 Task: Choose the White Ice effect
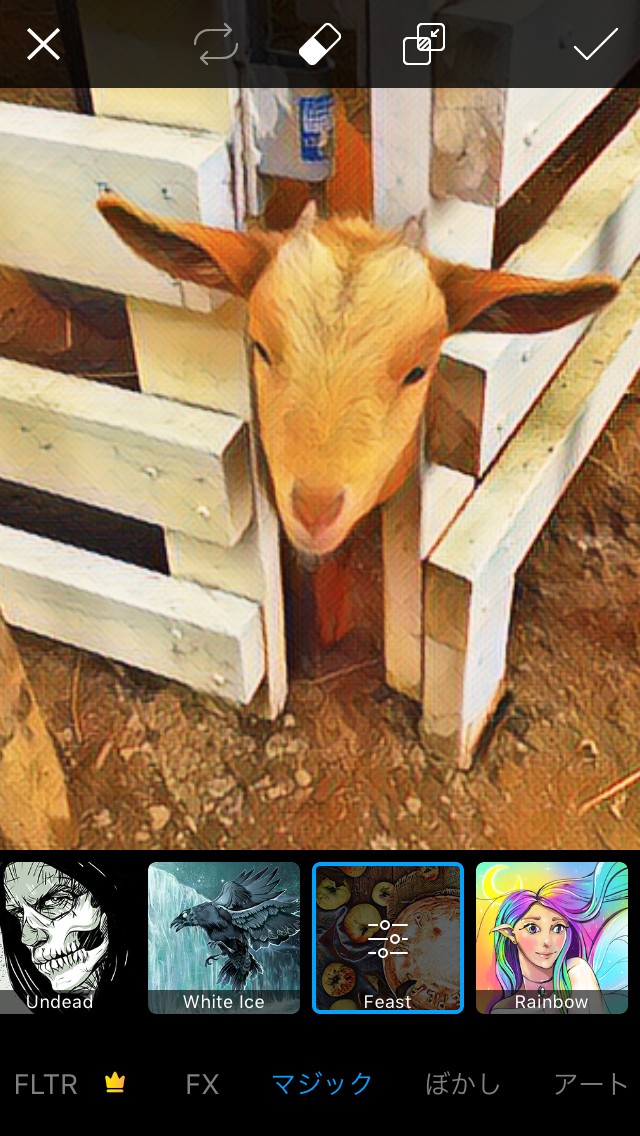pos(224,937)
